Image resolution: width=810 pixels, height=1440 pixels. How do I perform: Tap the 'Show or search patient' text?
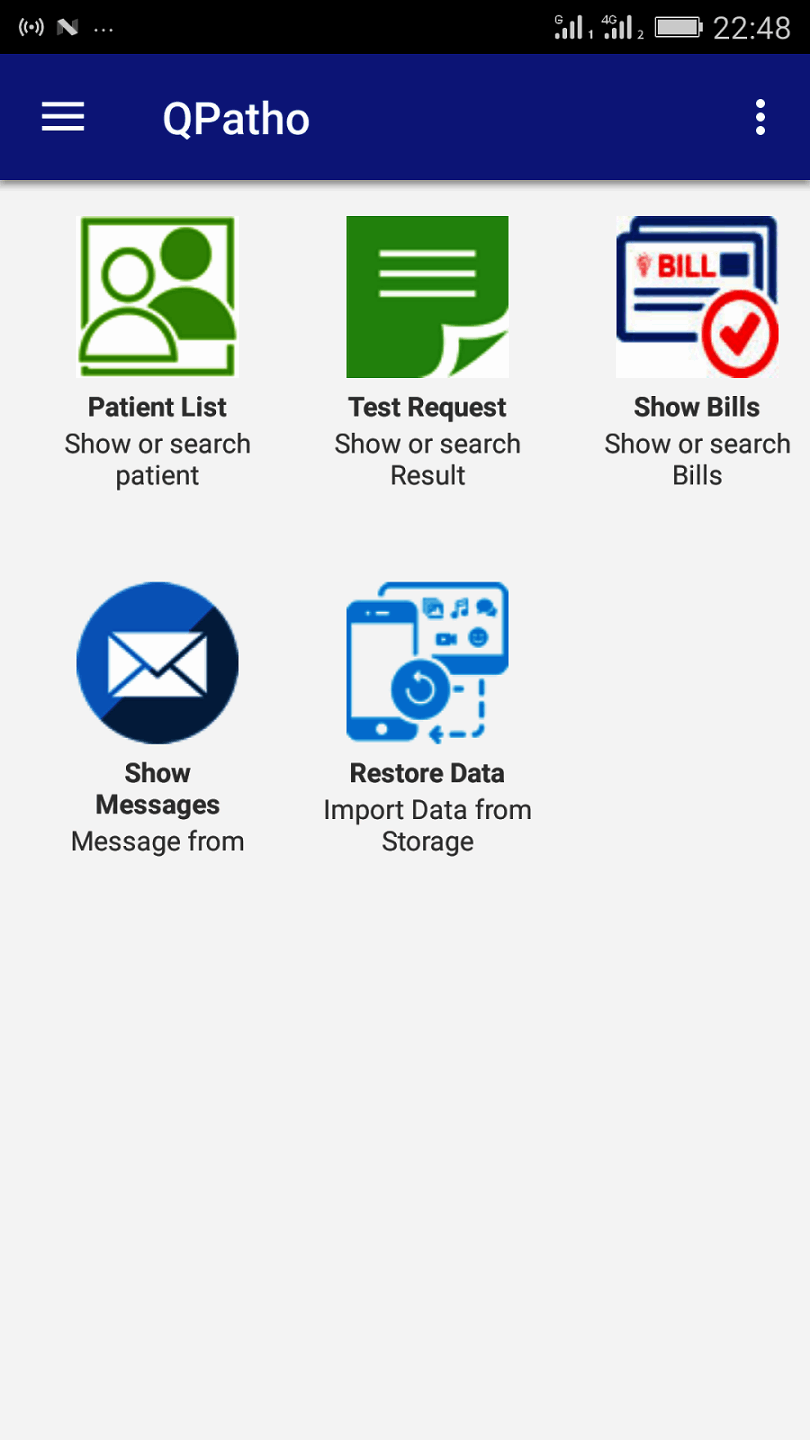[157, 459]
